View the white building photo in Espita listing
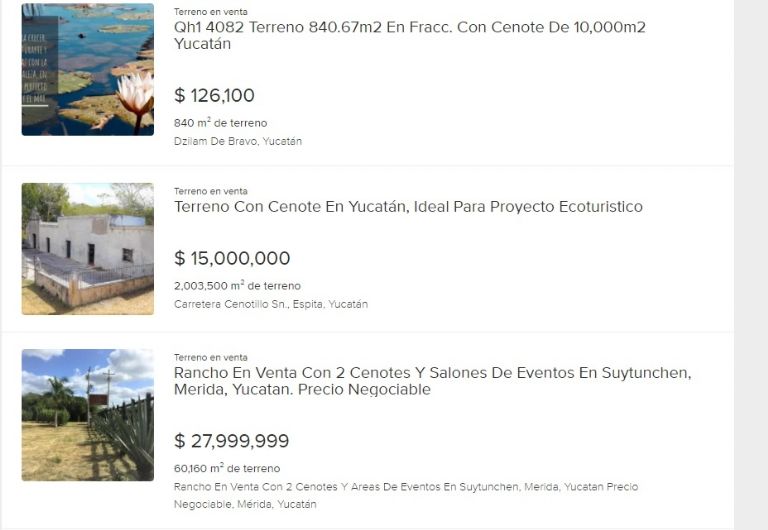The image size is (768, 530). coord(88,249)
